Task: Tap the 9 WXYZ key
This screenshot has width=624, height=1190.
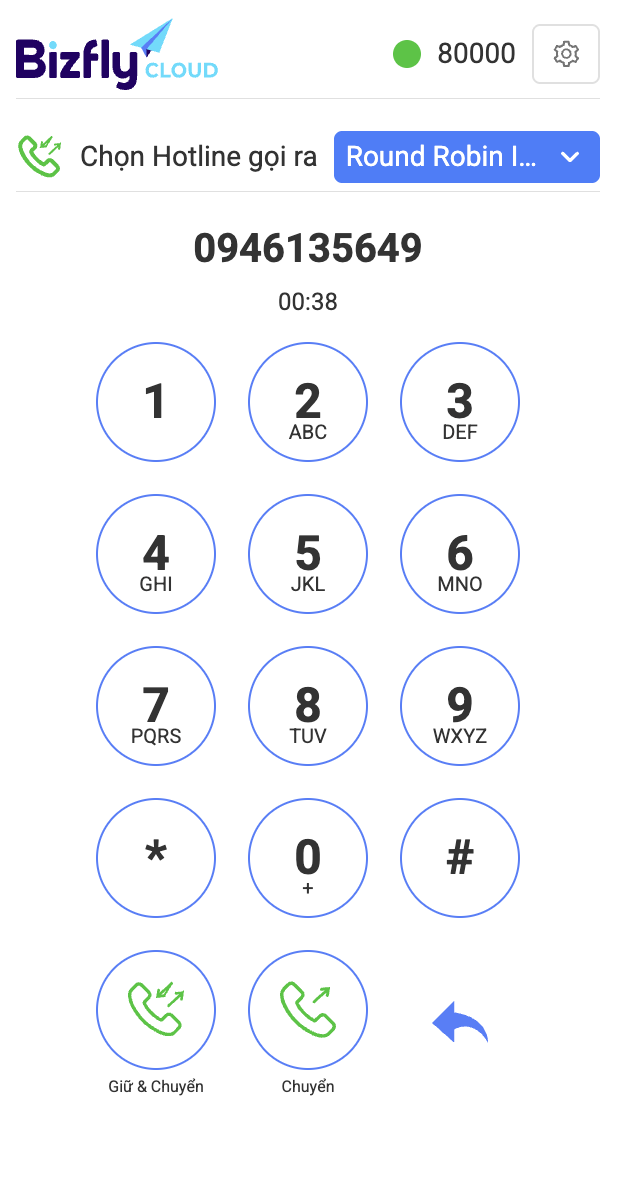Action: click(x=460, y=706)
